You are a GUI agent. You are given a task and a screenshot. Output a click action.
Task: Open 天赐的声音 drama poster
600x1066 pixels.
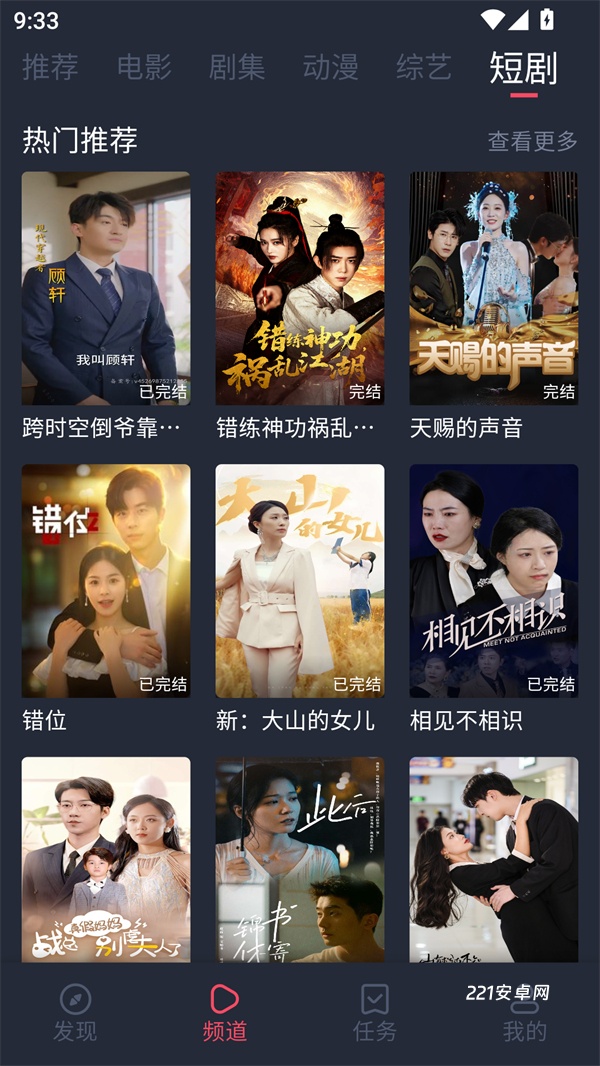(494, 288)
